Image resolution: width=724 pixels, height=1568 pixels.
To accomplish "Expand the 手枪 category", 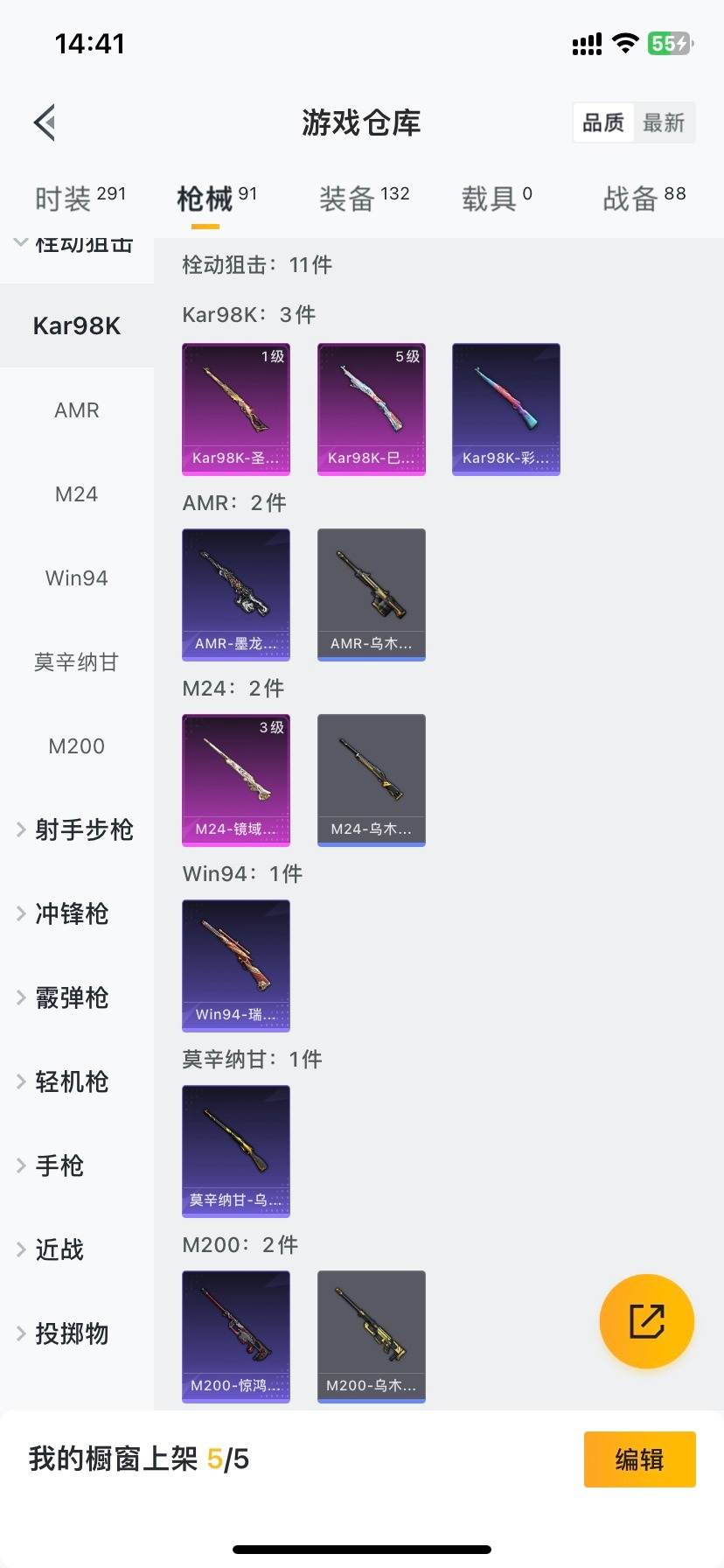I will tap(59, 1165).
